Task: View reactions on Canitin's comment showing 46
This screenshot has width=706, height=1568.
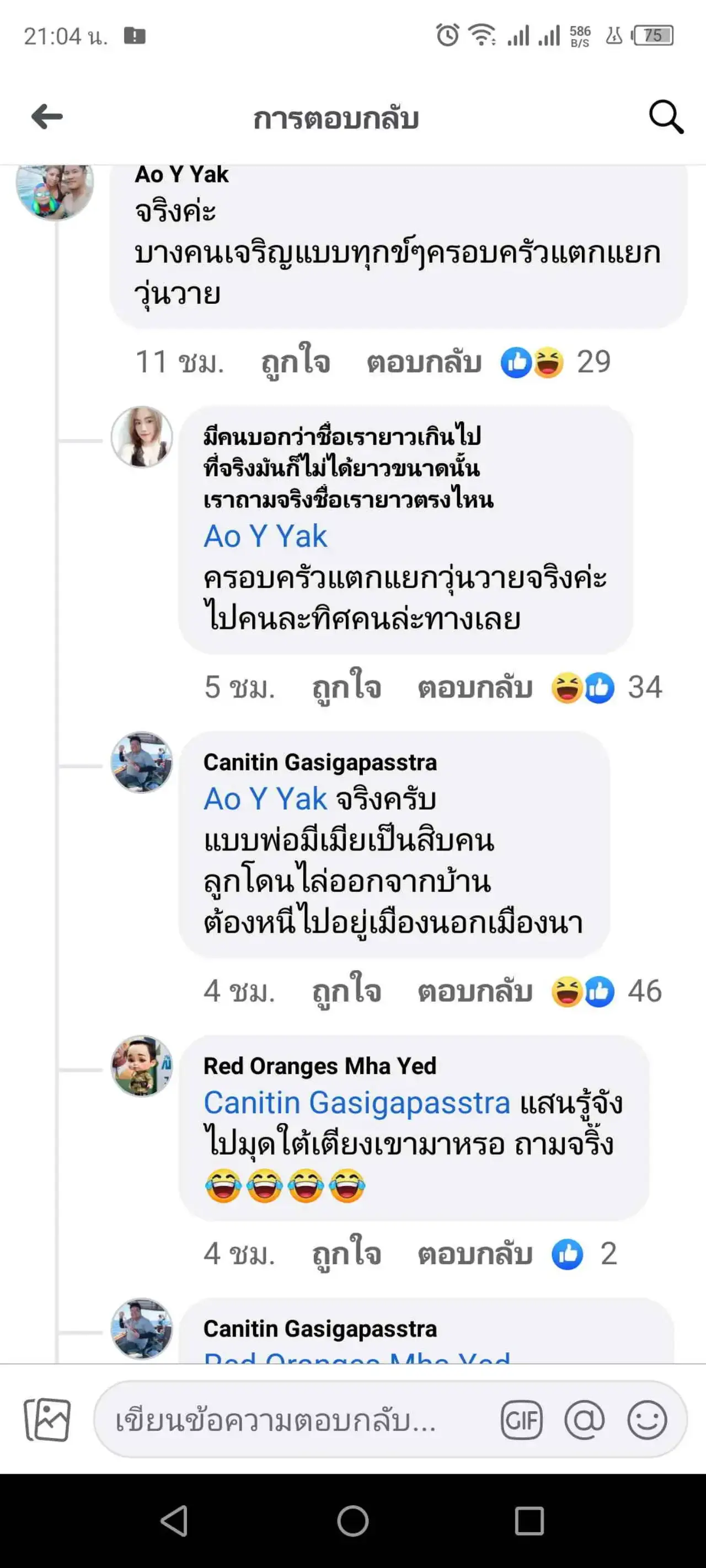Action: [x=606, y=991]
